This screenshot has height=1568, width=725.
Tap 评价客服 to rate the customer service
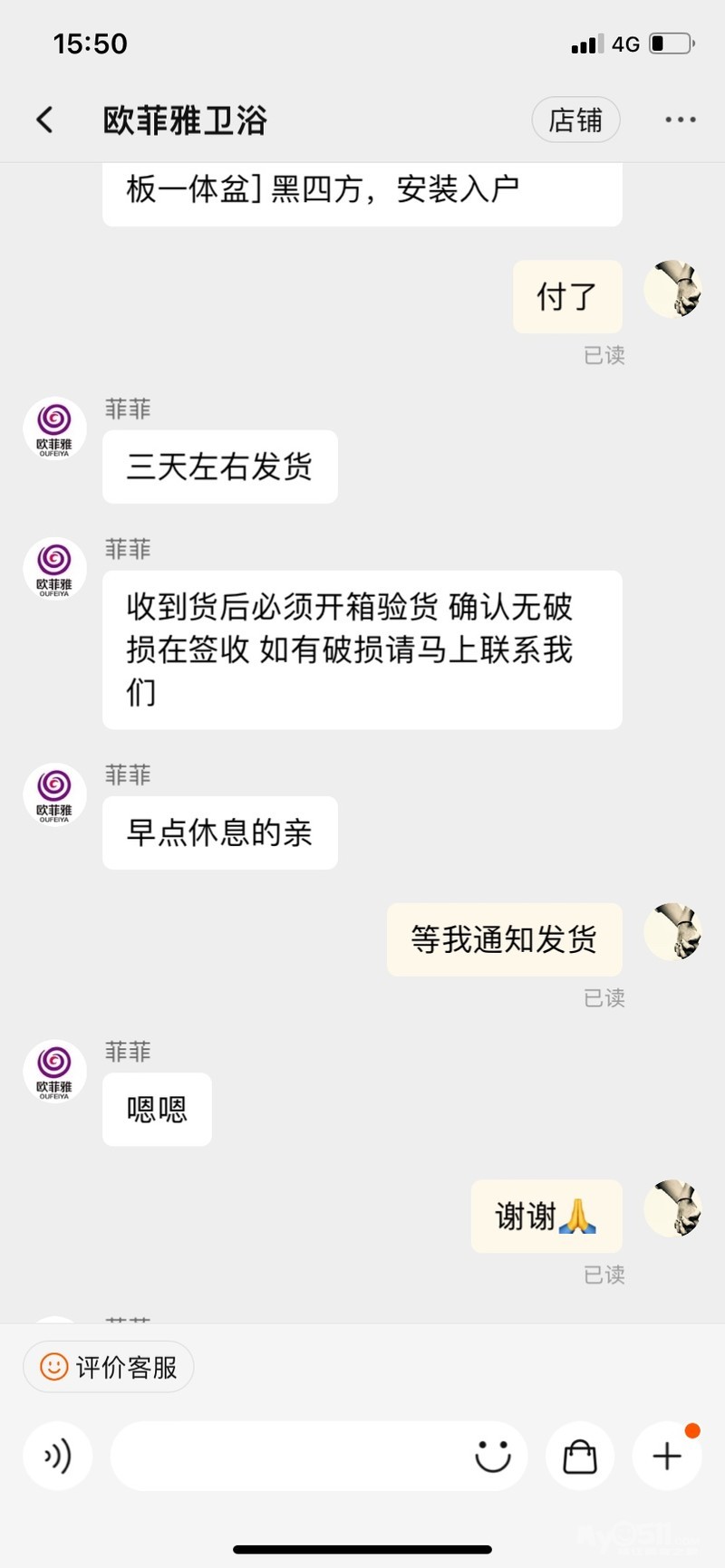point(109,1366)
